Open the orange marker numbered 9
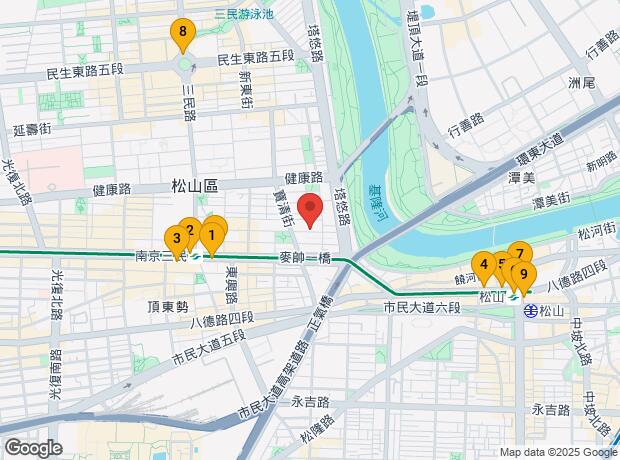Screen dimensions: 620x460 click(524, 276)
